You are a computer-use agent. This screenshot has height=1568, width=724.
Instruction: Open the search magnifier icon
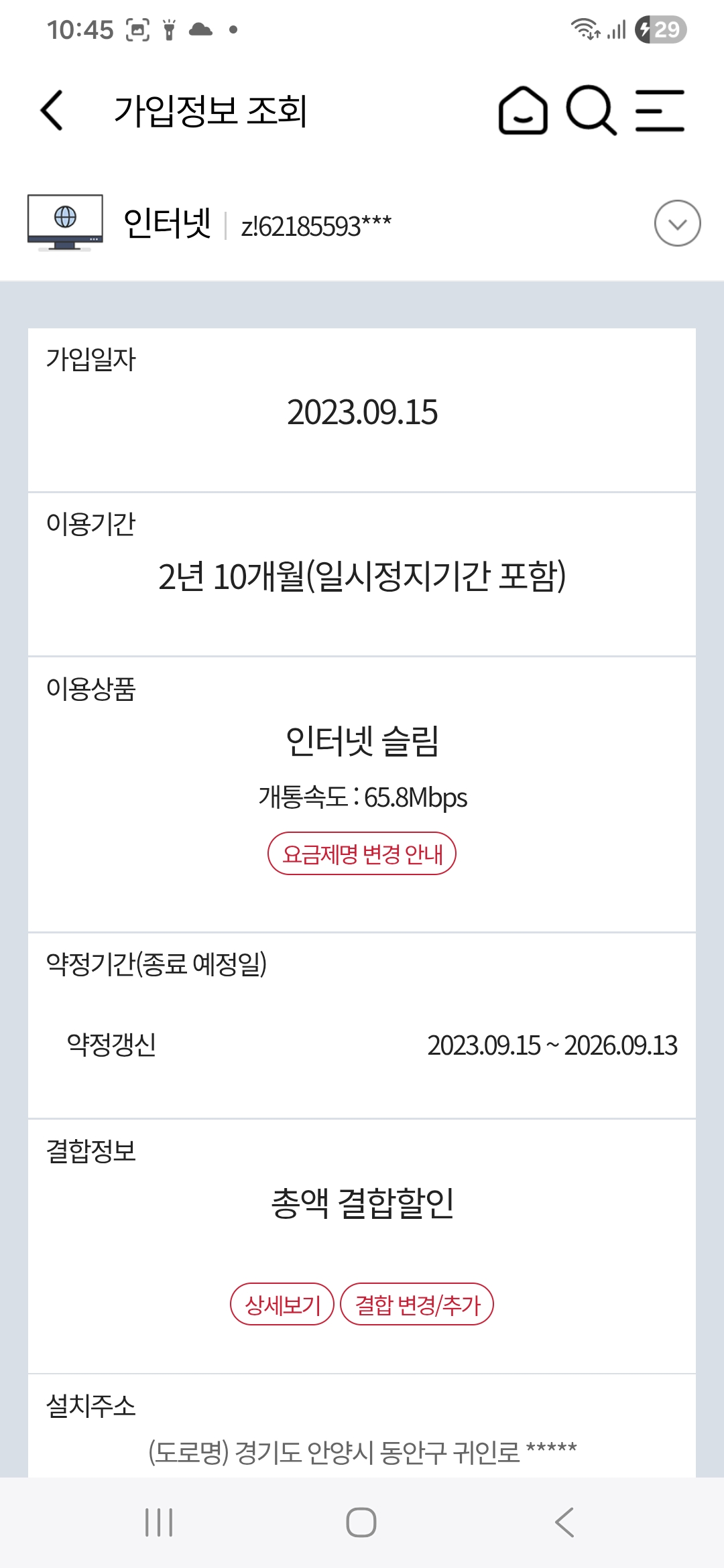point(591,111)
